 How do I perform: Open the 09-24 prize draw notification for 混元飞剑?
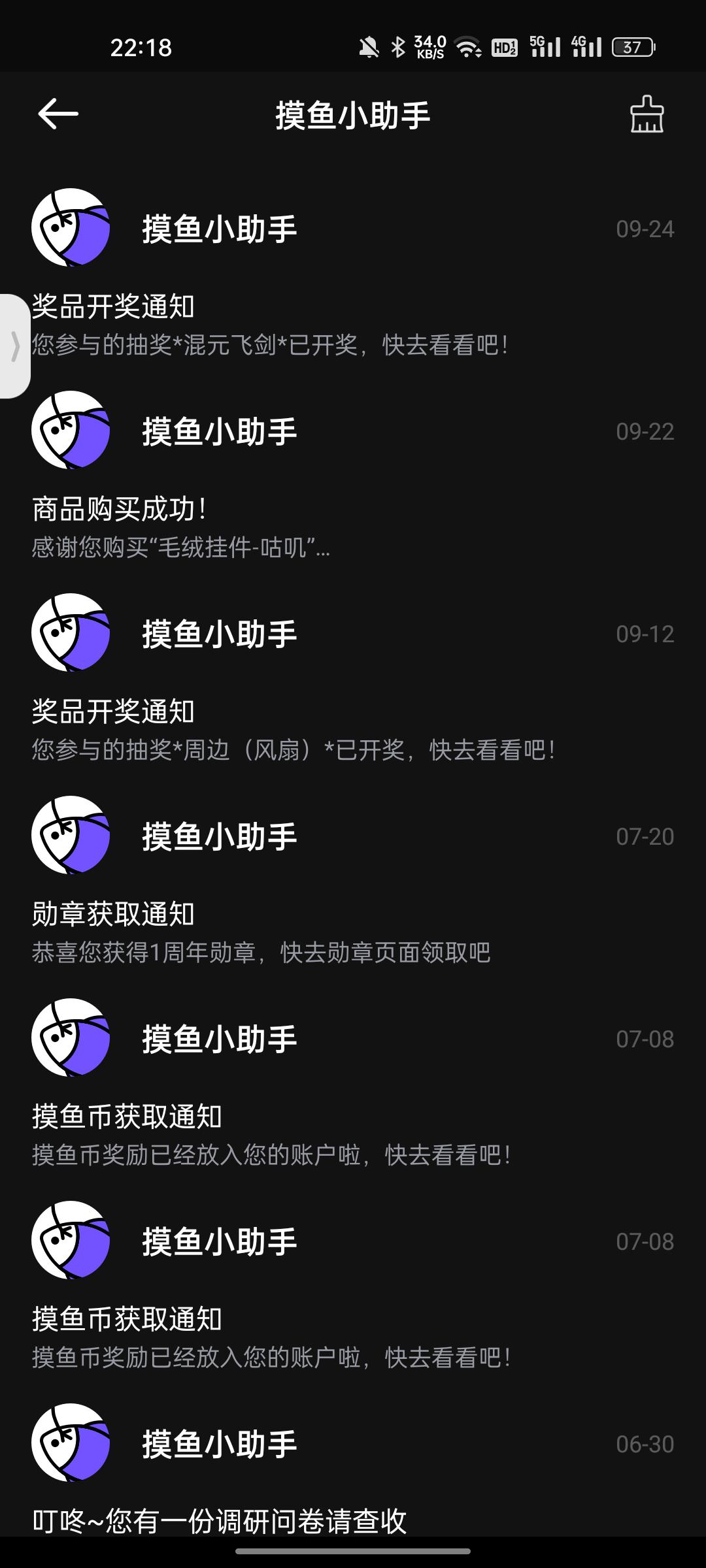pyautogui.click(x=353, y=274)
